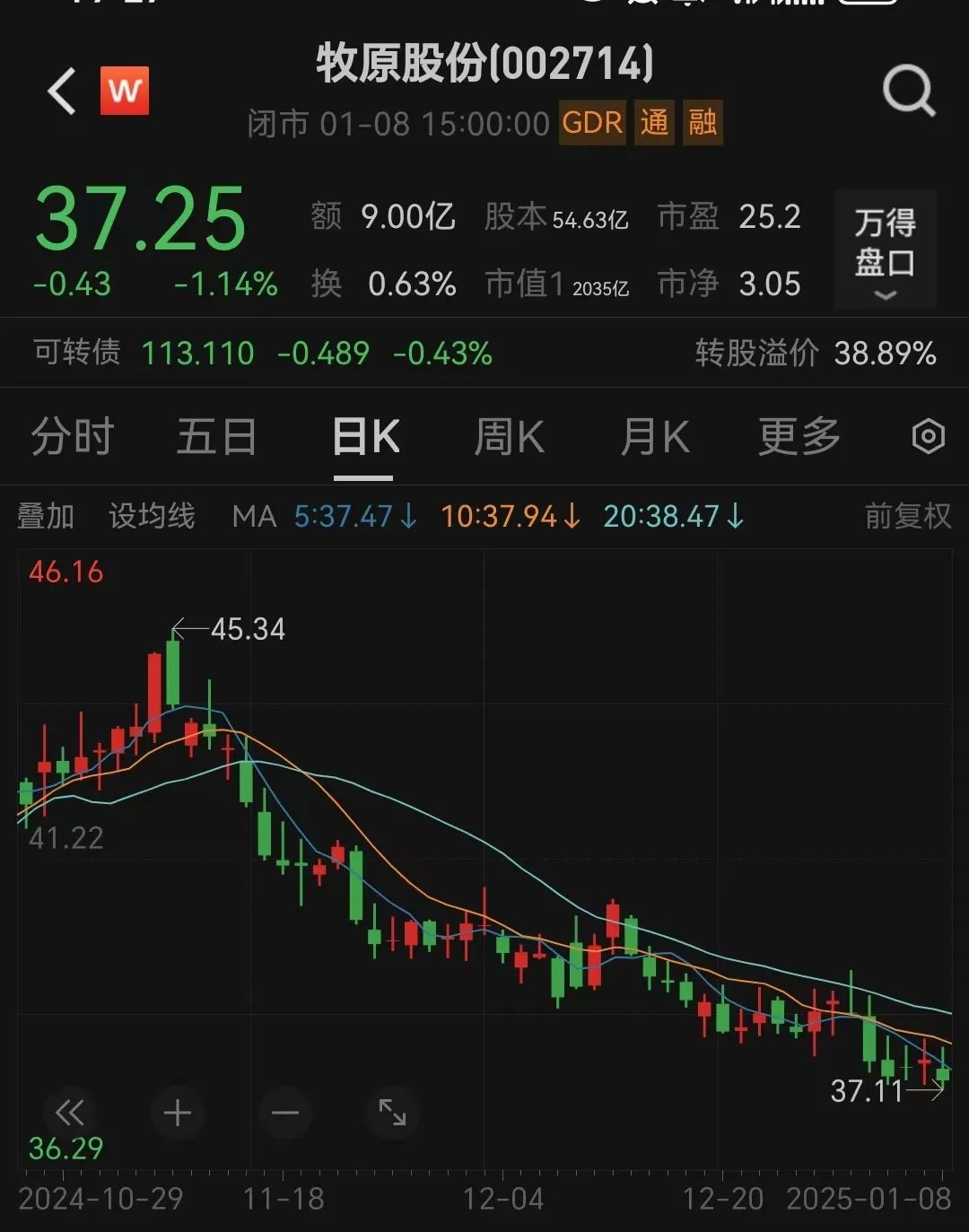The height and width of the screenshot is (1232, 969).
Task: Toggle the 叠加 overlay option
Action: 48,517
